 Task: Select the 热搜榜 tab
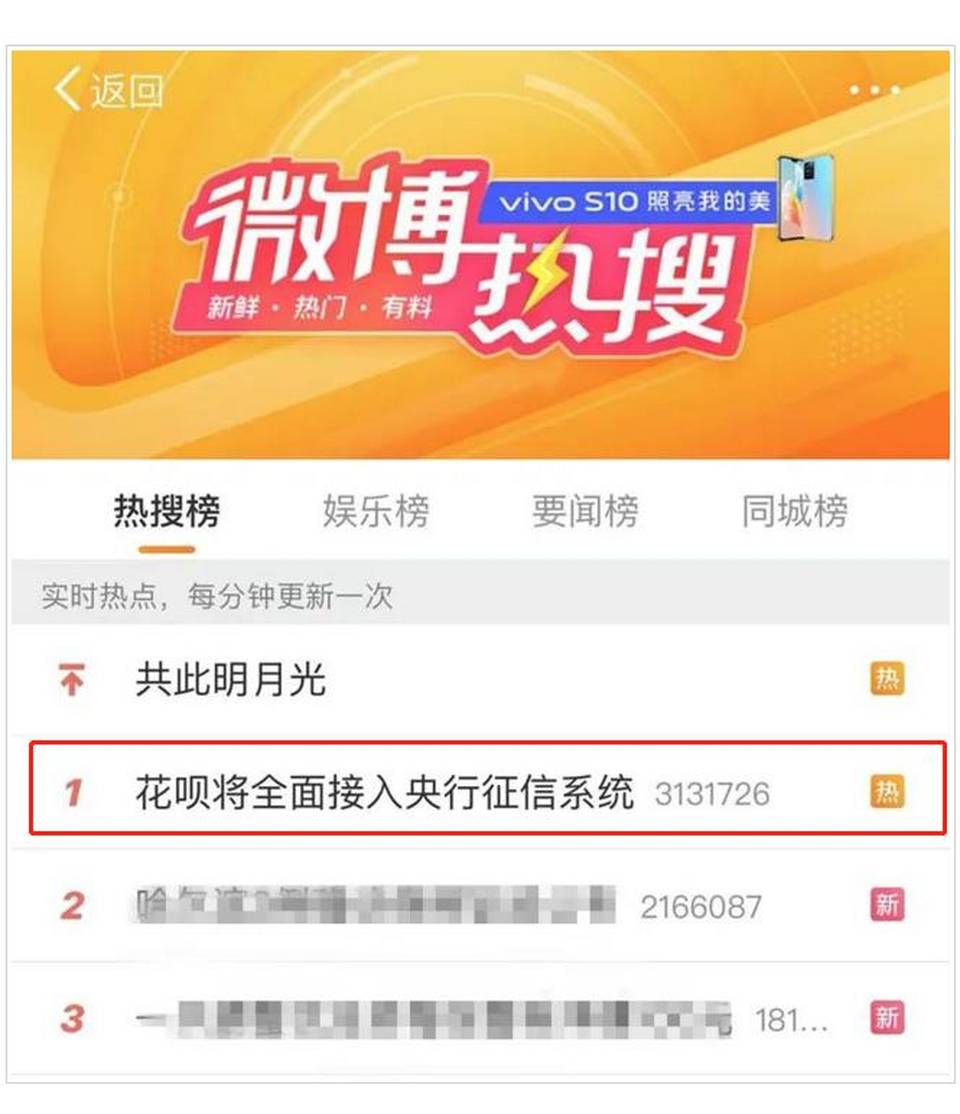166,512
